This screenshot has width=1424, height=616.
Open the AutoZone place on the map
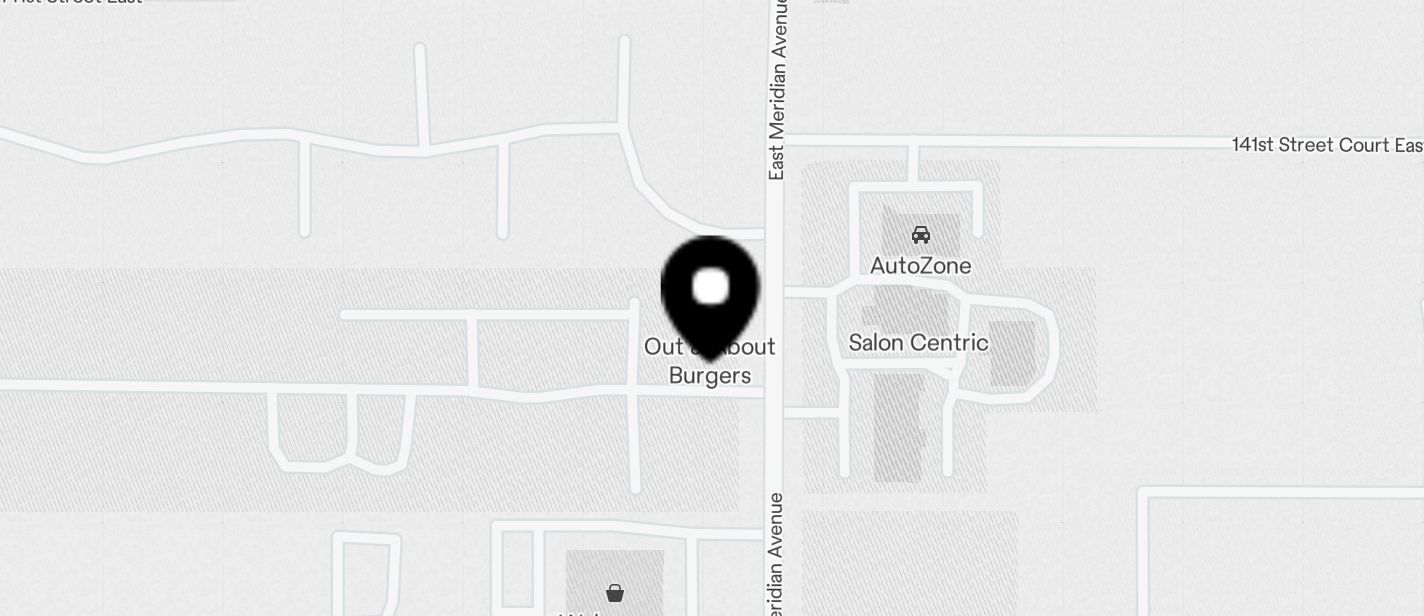920,264
